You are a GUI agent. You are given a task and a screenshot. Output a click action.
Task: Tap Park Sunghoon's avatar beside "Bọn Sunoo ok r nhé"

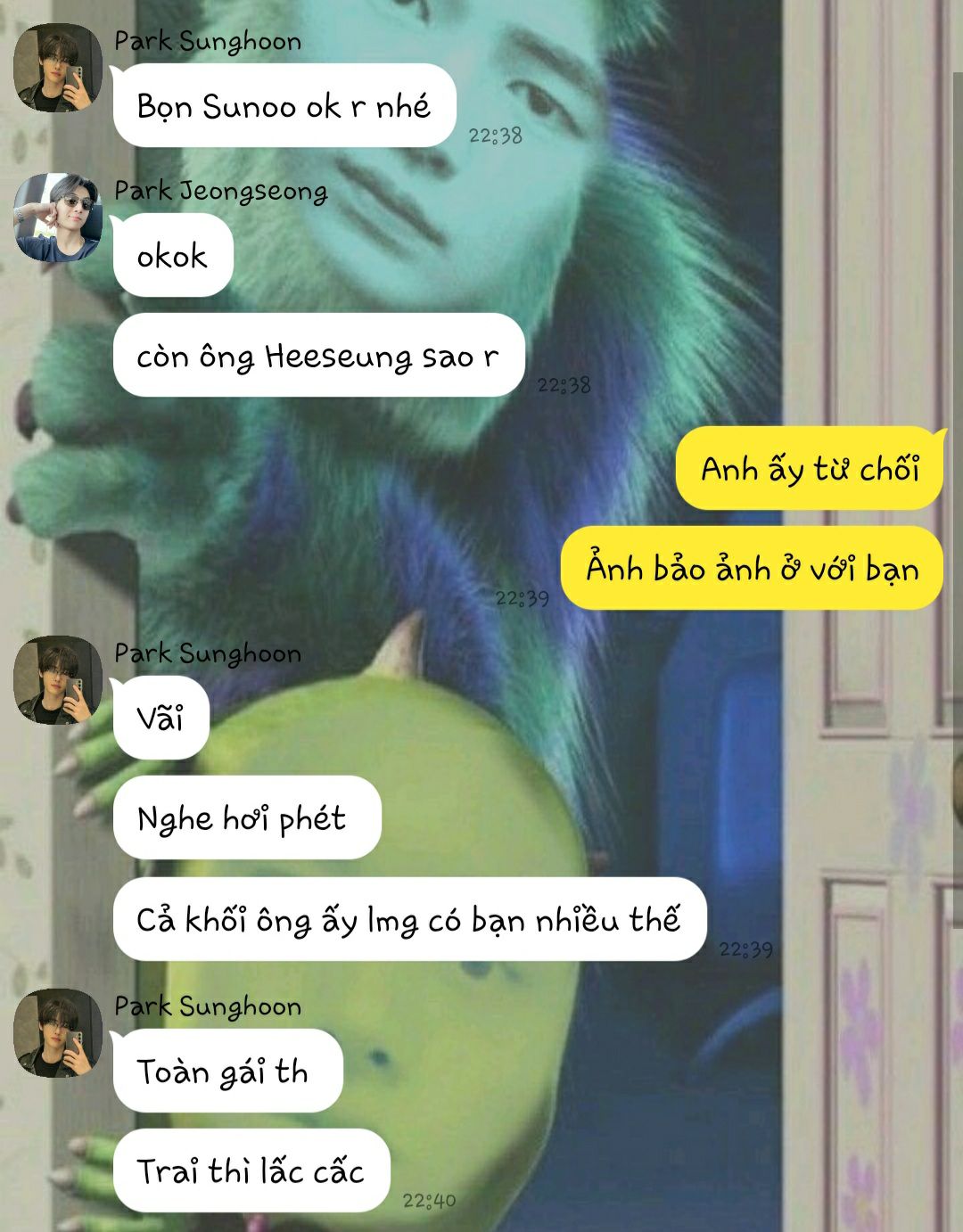tap(58, 68)
